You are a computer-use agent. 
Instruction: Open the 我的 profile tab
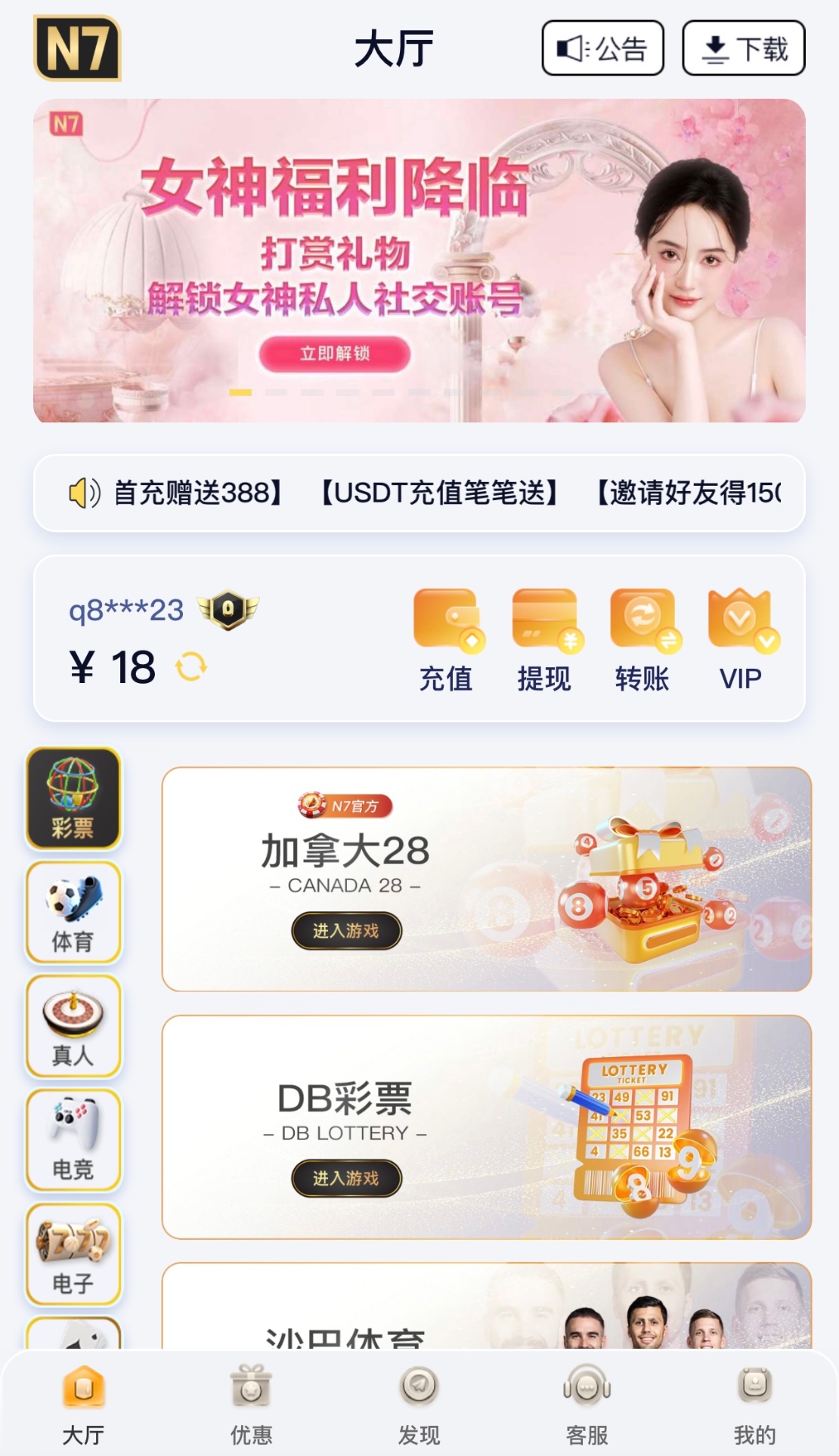pyautogui.click(x=754, y=1404)
